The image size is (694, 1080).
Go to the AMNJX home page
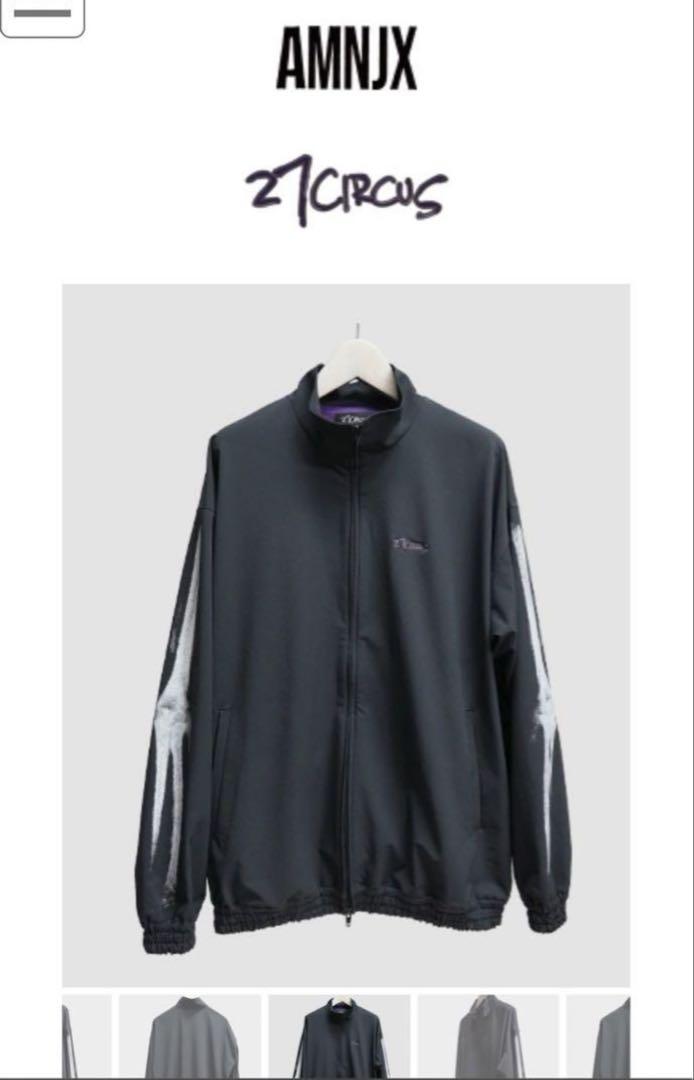pyautogui.click(x=346, y=60)
